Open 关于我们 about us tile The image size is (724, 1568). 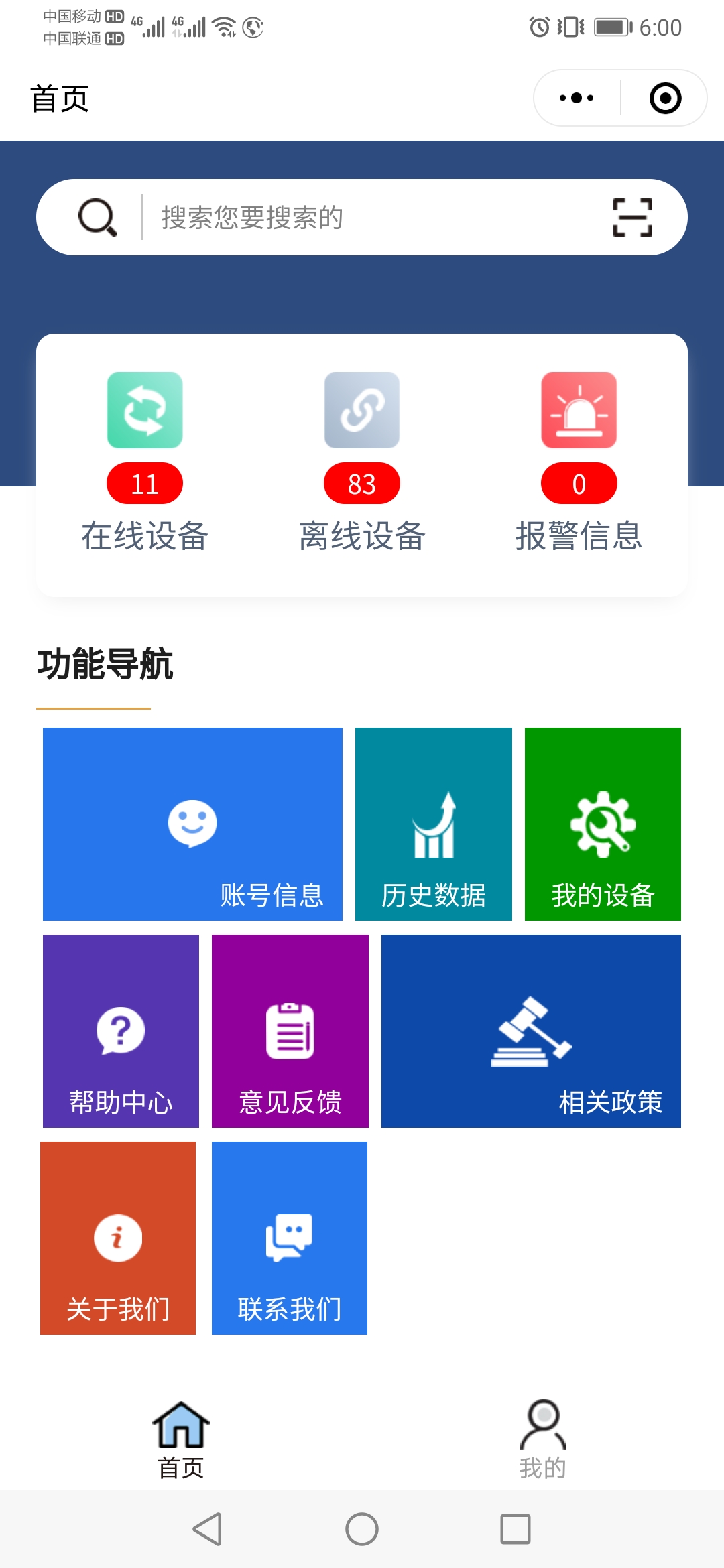pos(118,1240)
